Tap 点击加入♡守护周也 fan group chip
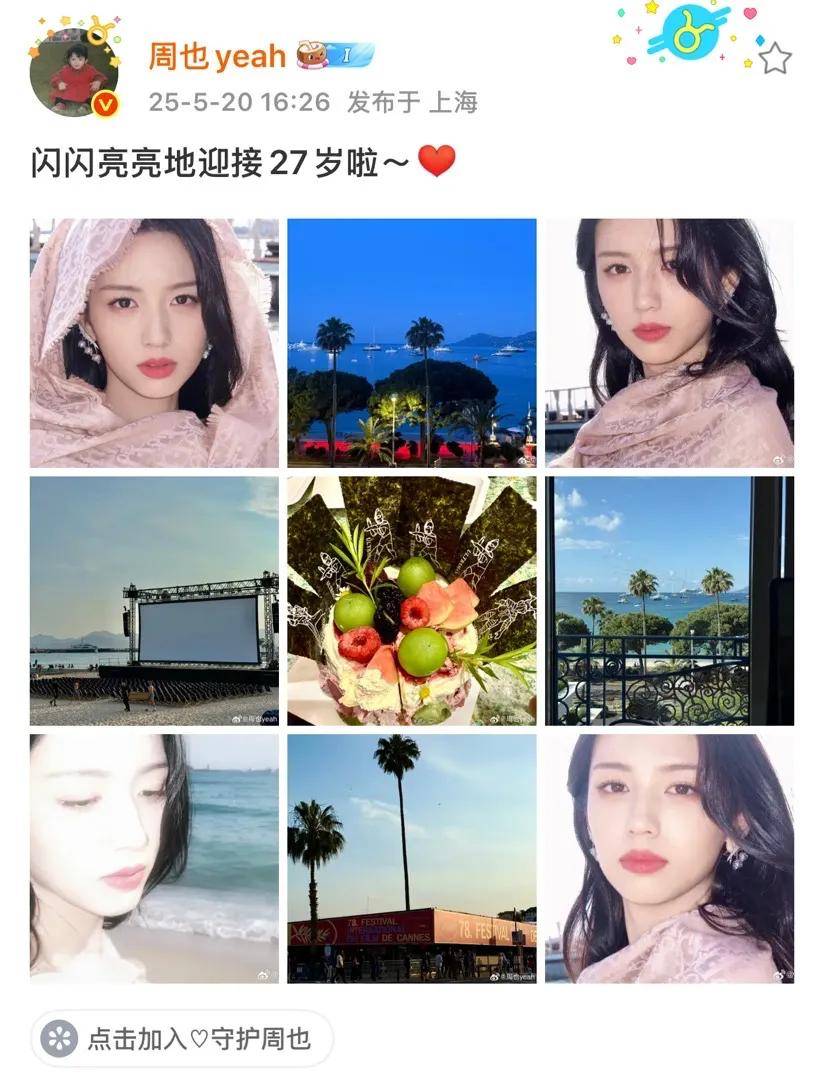 [181, 1039]
